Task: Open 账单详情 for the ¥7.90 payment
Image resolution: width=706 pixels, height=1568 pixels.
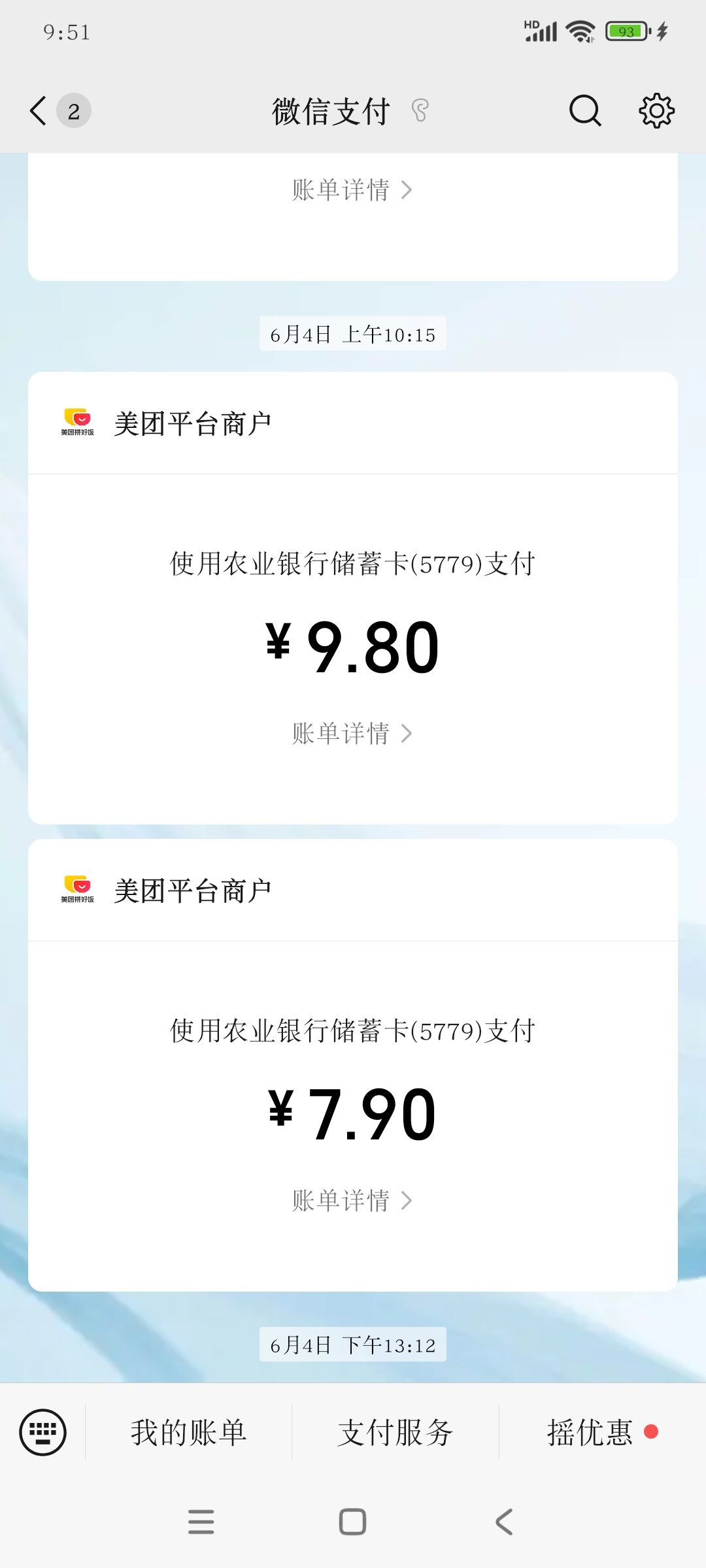Action: point(352,1201)
